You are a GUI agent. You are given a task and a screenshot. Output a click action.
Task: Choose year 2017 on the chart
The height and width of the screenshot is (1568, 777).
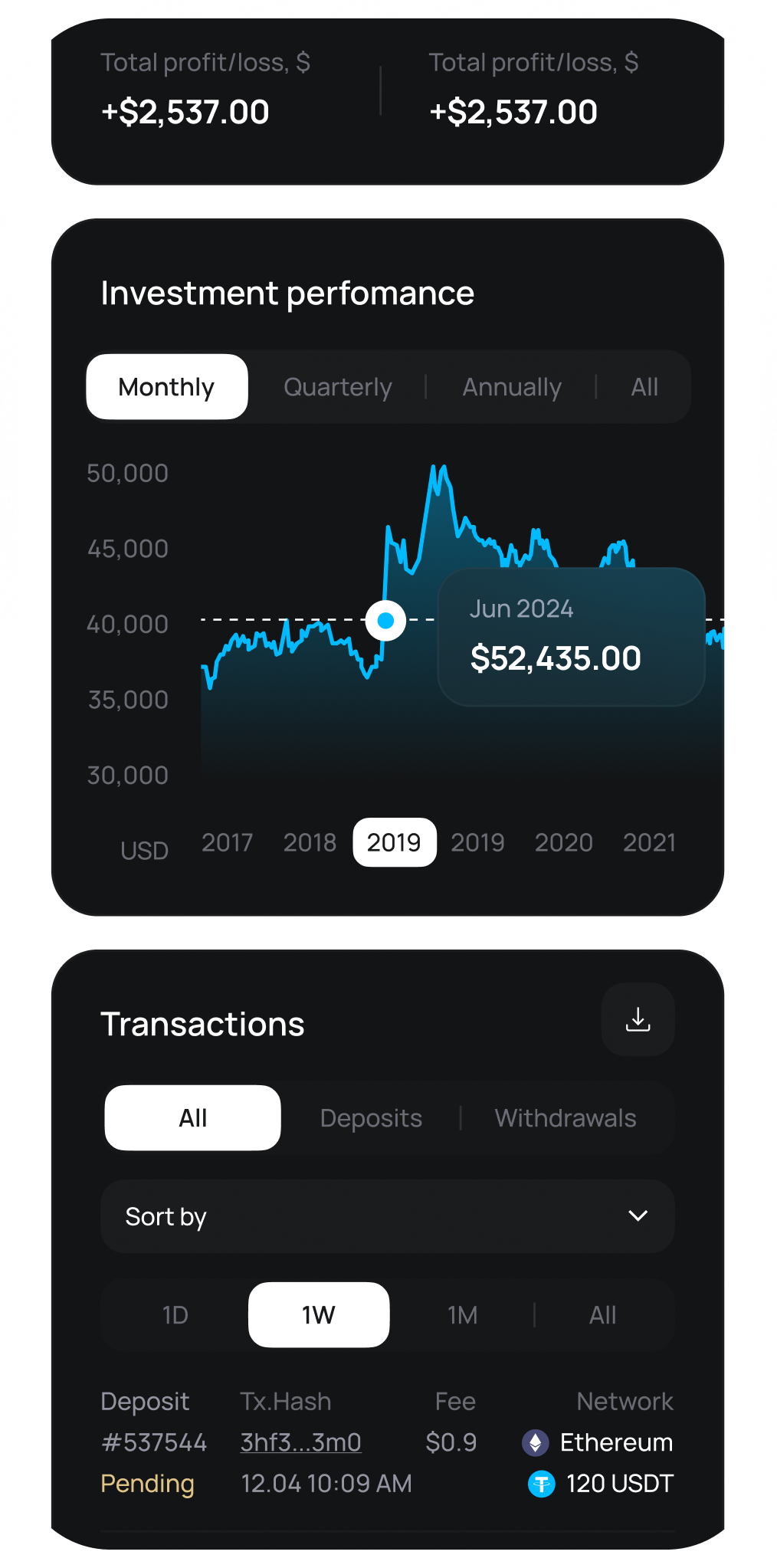click(x=227, y=842)
